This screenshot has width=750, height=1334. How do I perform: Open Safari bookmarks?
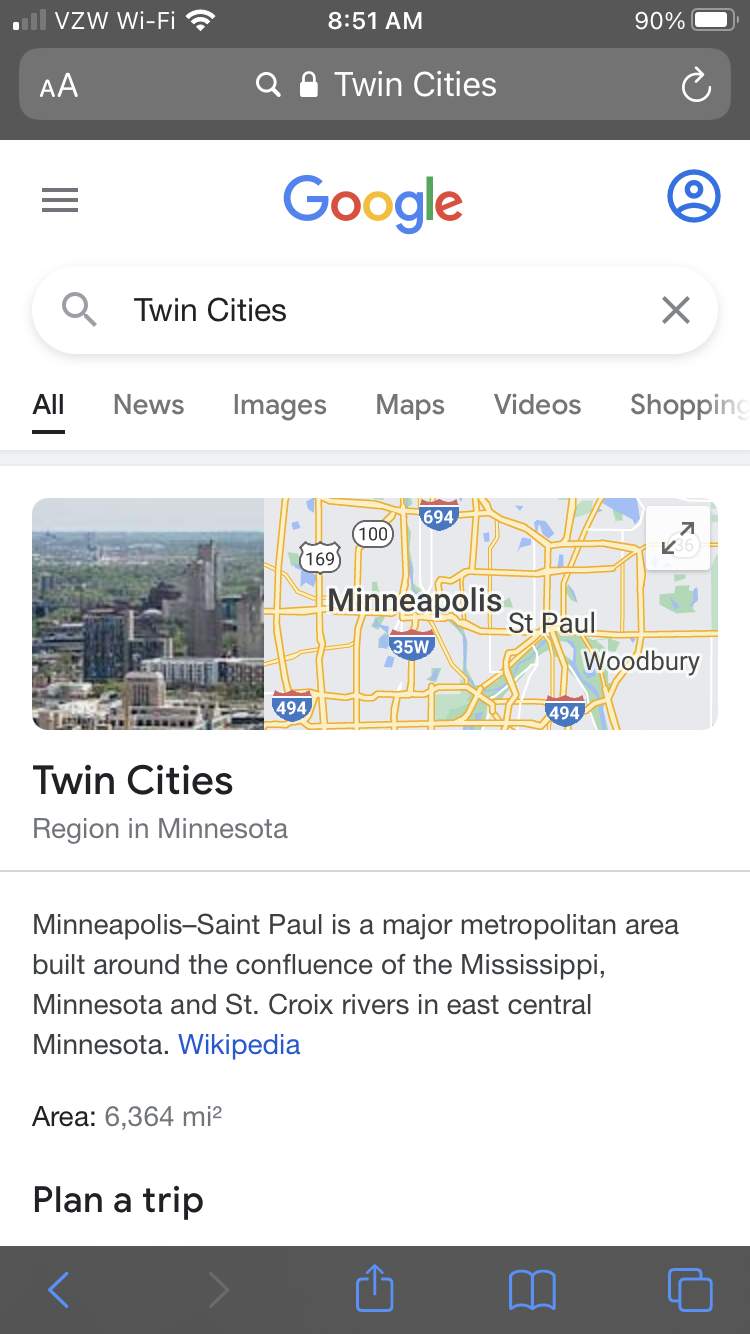pyautogui.click(x=532, y=1290)
